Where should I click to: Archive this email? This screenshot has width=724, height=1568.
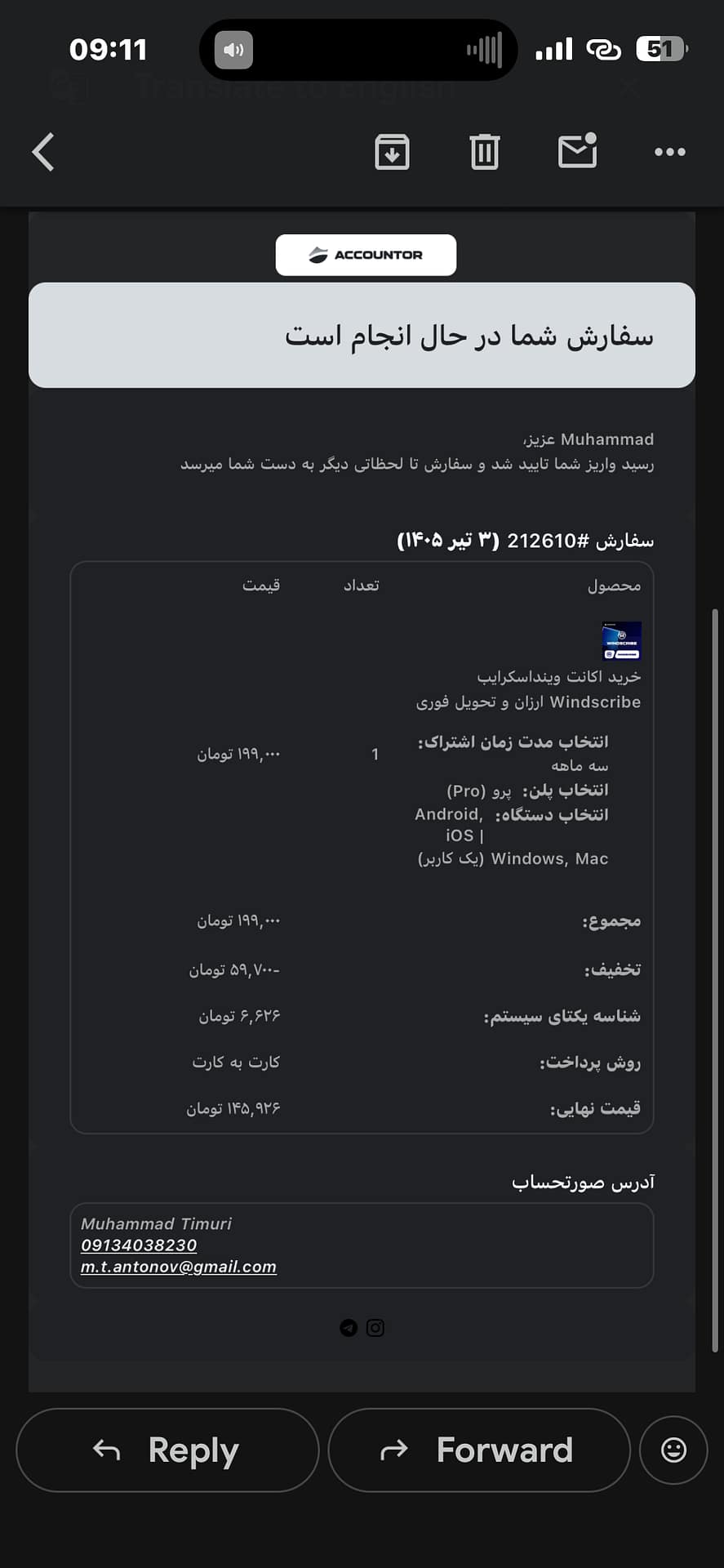392,152
